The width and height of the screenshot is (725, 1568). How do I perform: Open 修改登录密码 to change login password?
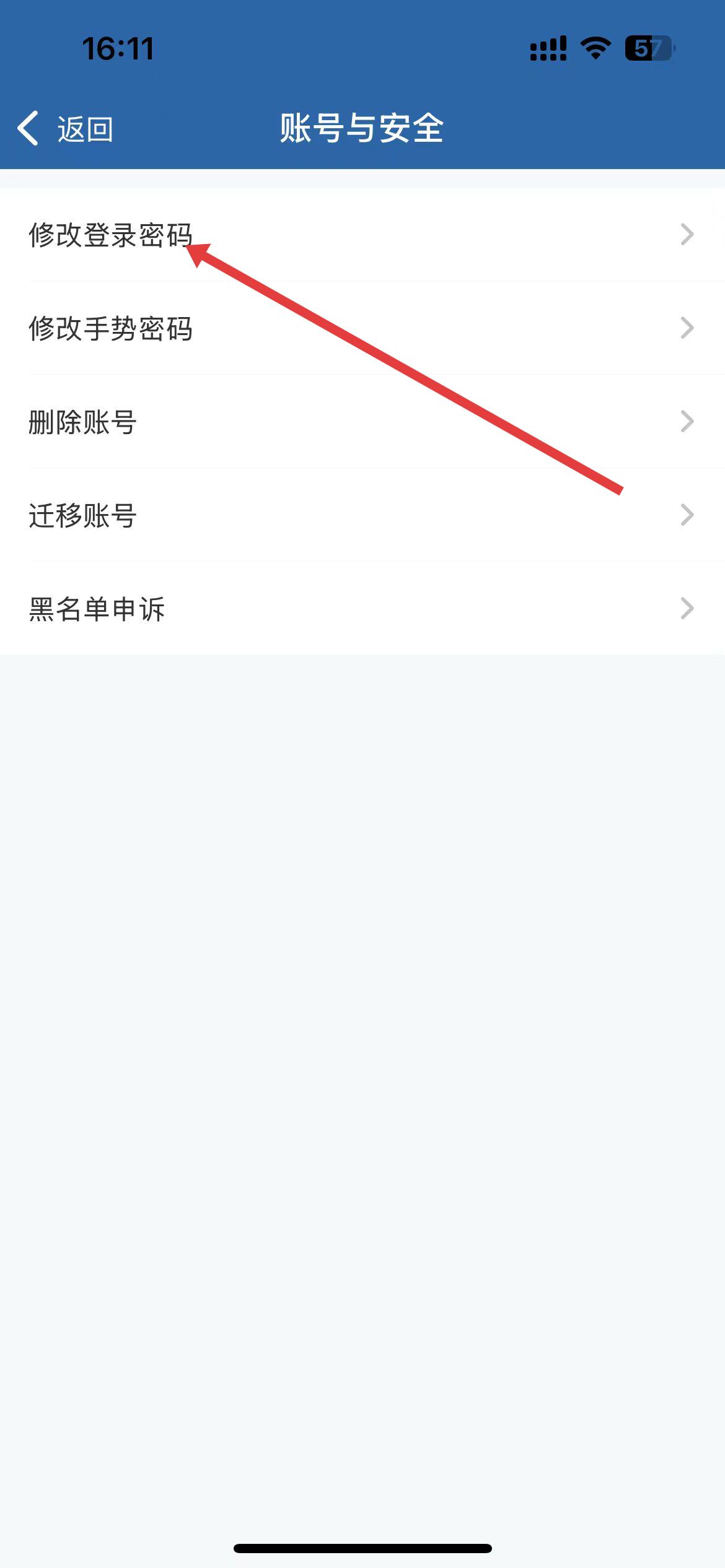click(x=112, y=235)
